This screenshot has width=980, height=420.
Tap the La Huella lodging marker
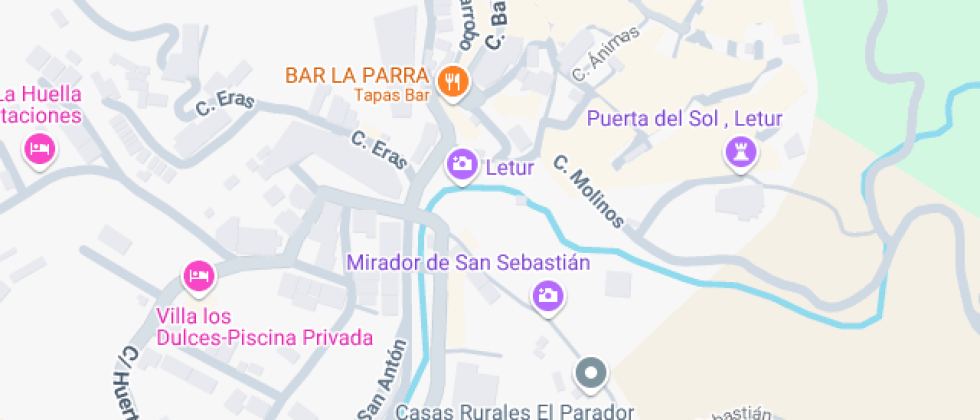39,151
